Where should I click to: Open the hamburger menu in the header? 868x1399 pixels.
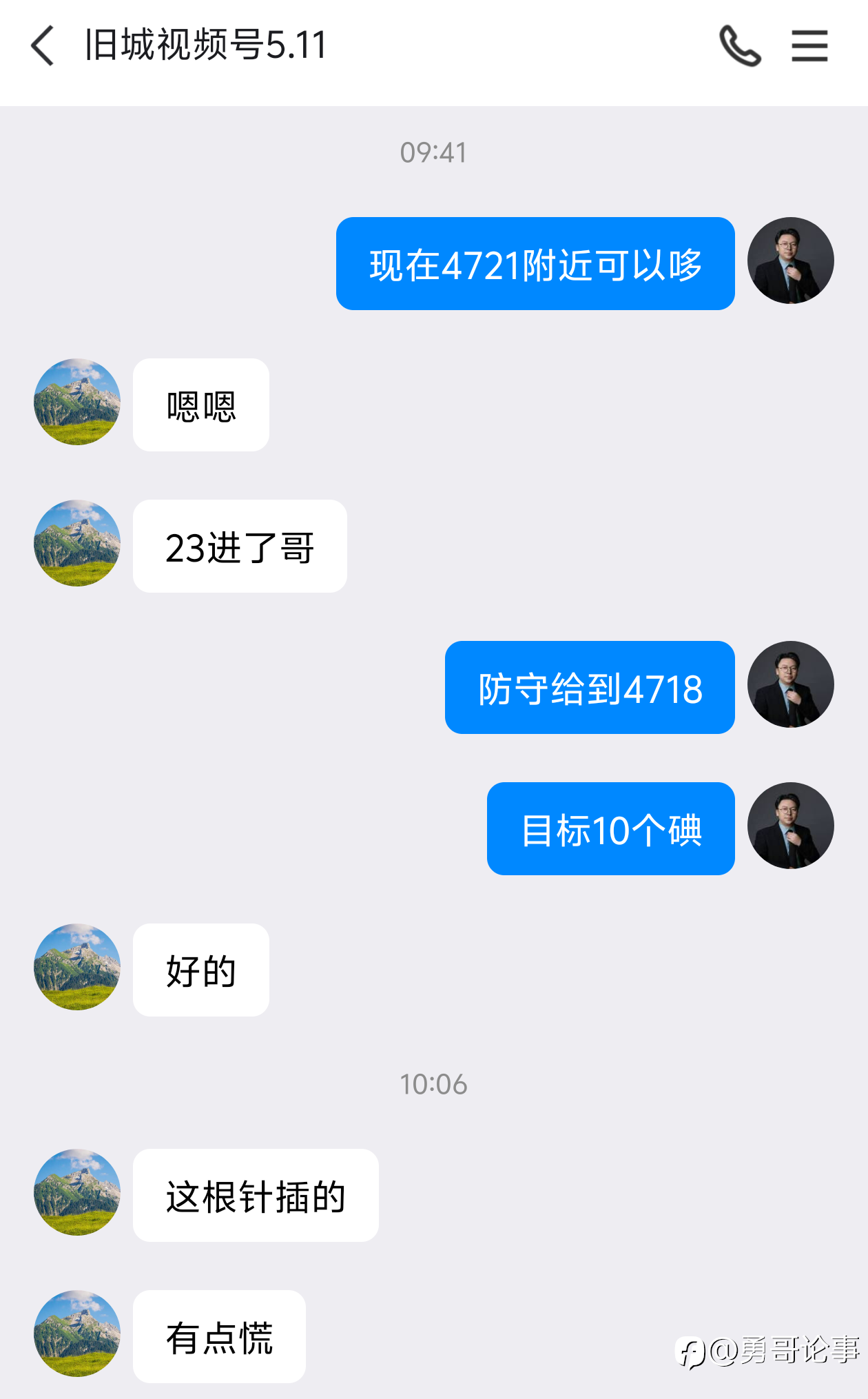[809, 45]
